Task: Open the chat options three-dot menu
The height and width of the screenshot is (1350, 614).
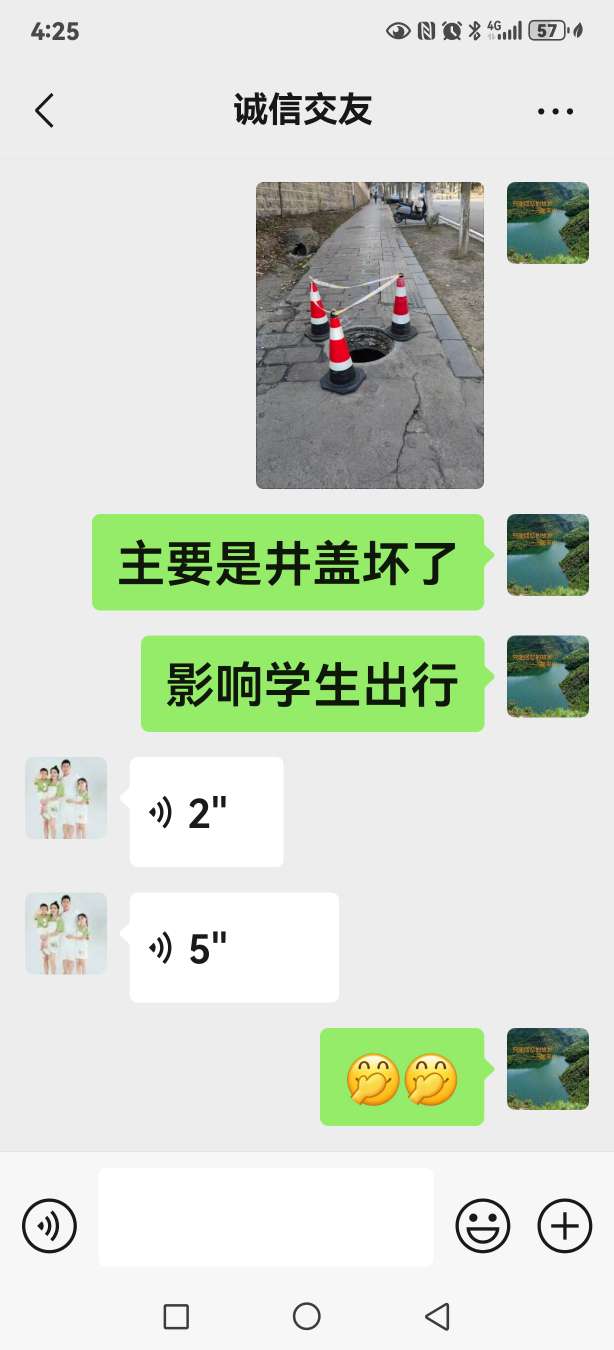Action: (555, 111)
